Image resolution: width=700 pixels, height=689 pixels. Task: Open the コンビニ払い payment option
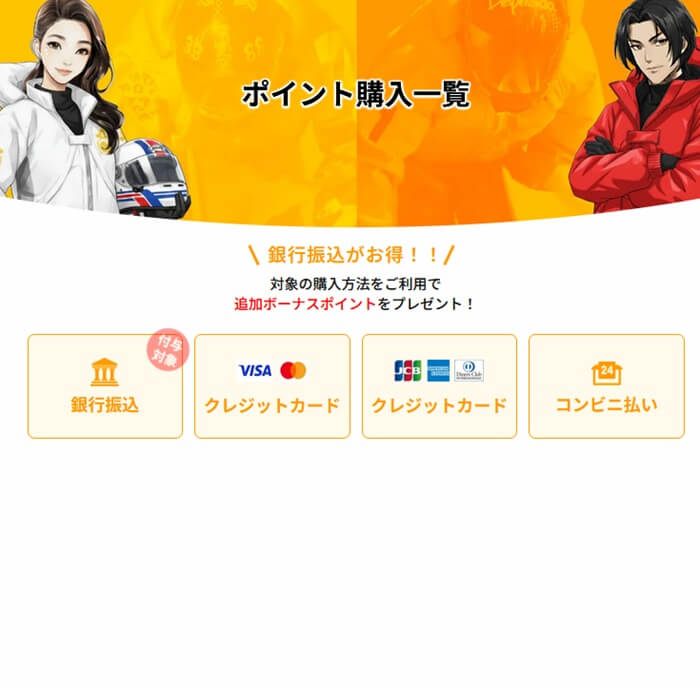[x=606, y=387]
